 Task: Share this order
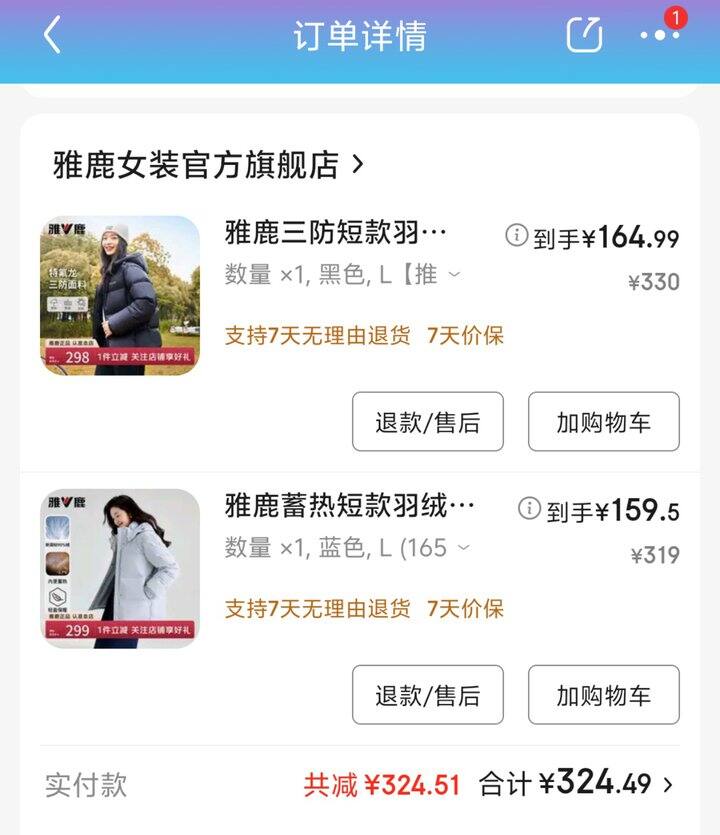pyautogui.click(x=584, y=35)
